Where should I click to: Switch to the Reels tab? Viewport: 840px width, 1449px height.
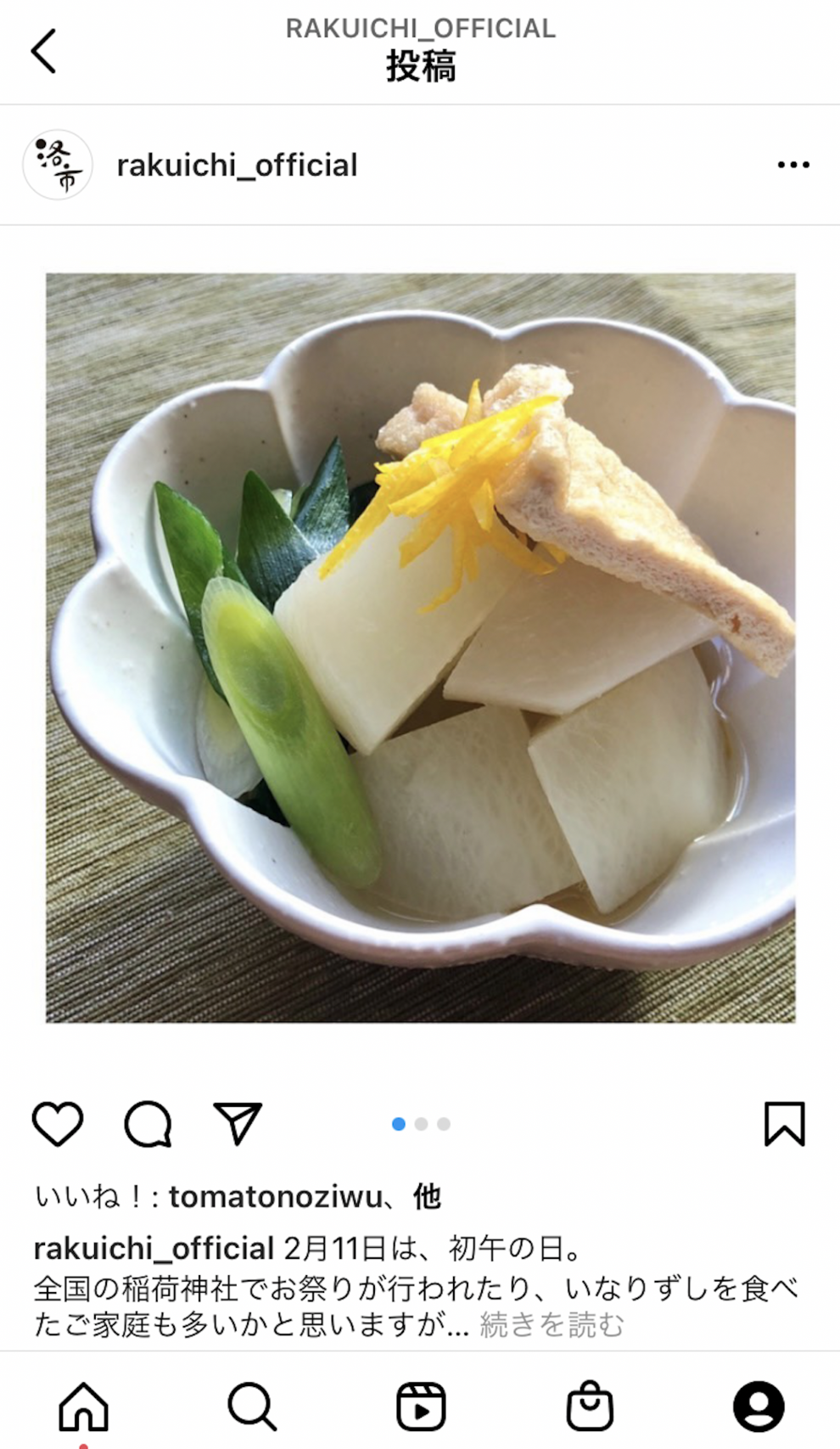[421, 1407]
